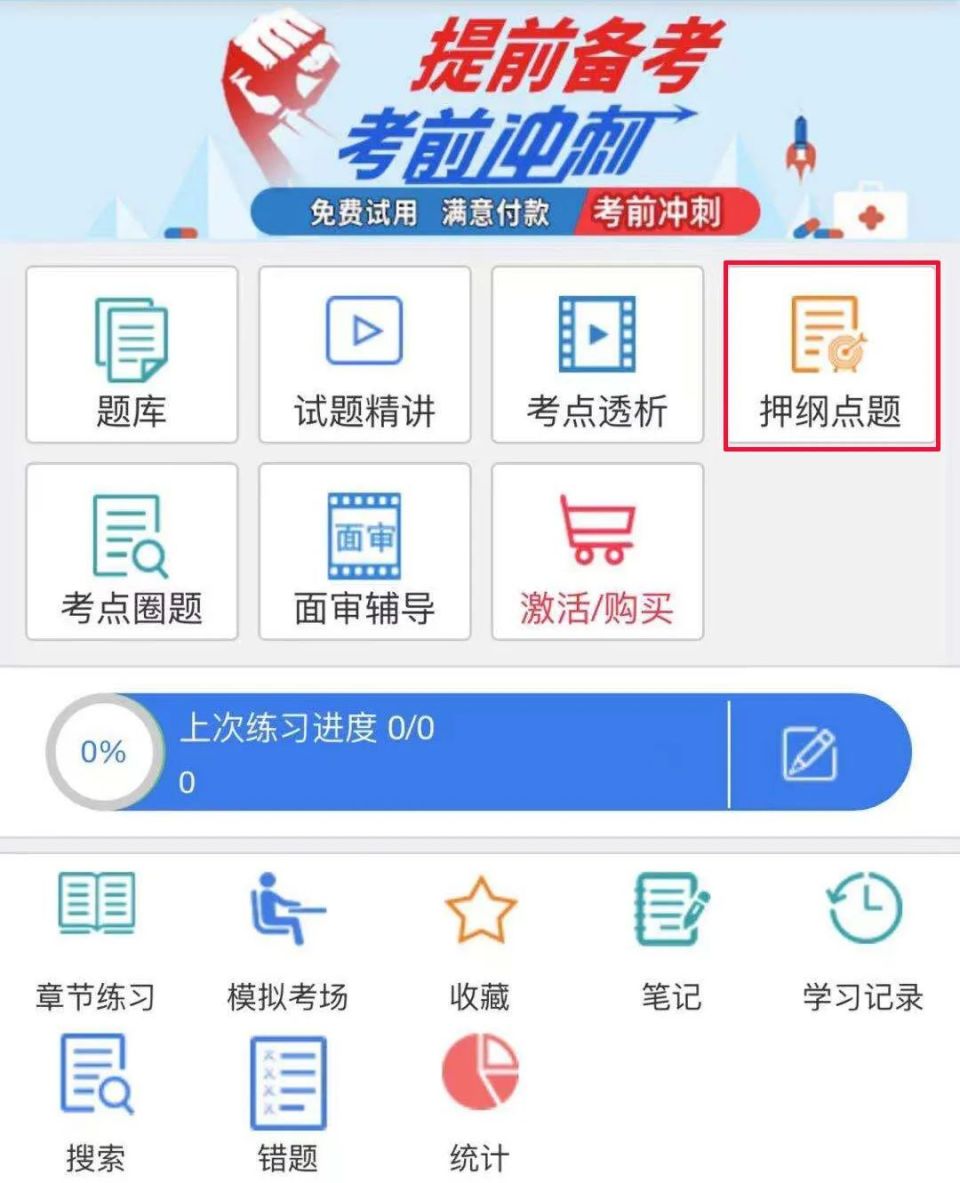960x1183 pixels.
Task: Tap the pencil edit icon on progress bar
Action: tap(814, 752)
